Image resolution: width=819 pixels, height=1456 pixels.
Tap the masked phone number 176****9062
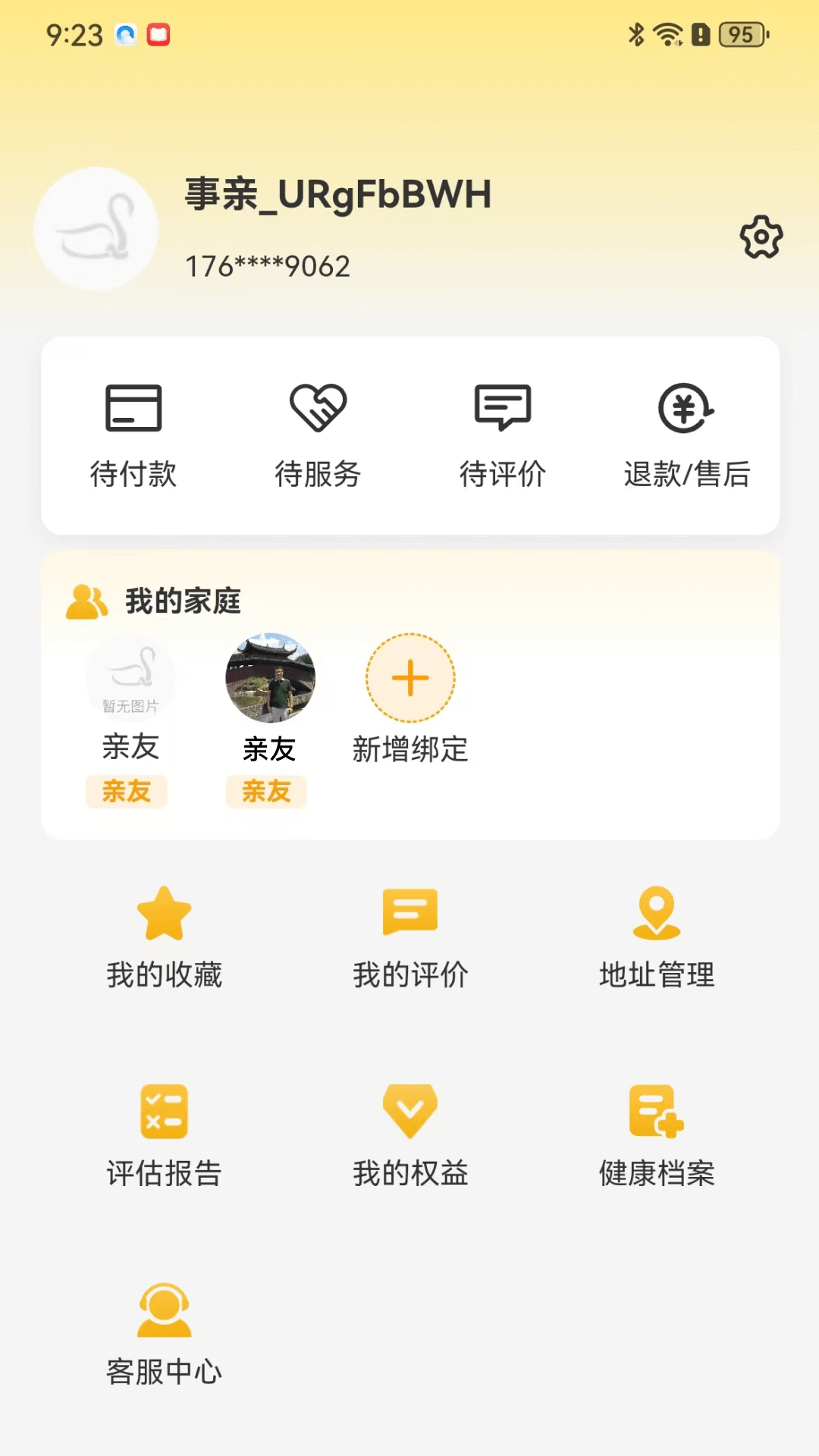coord(268,265)
